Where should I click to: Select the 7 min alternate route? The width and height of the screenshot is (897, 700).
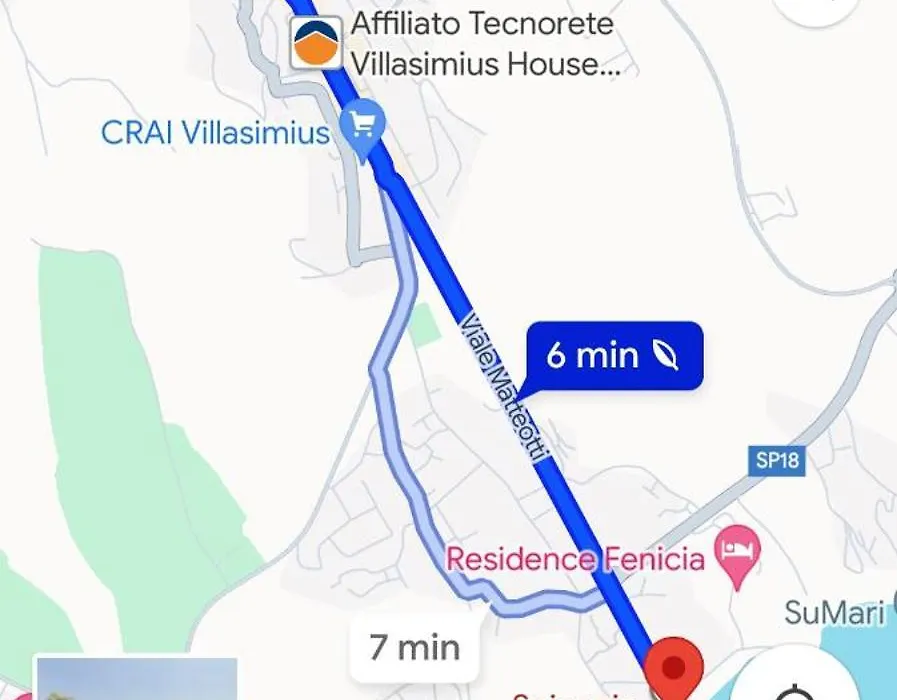click(x=415, y=647)
